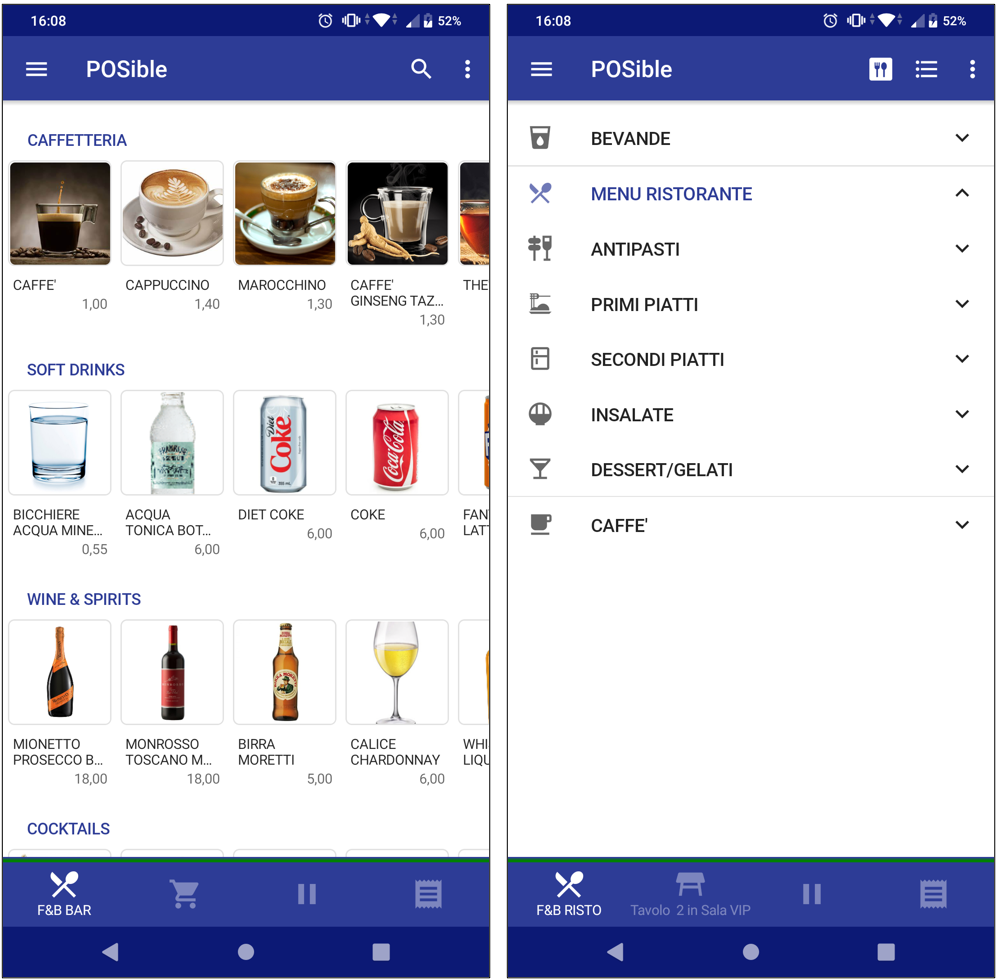This screenshot has width=997, height=980.
Task: Expand the BEVANDE category
Action: coord(750,139)
